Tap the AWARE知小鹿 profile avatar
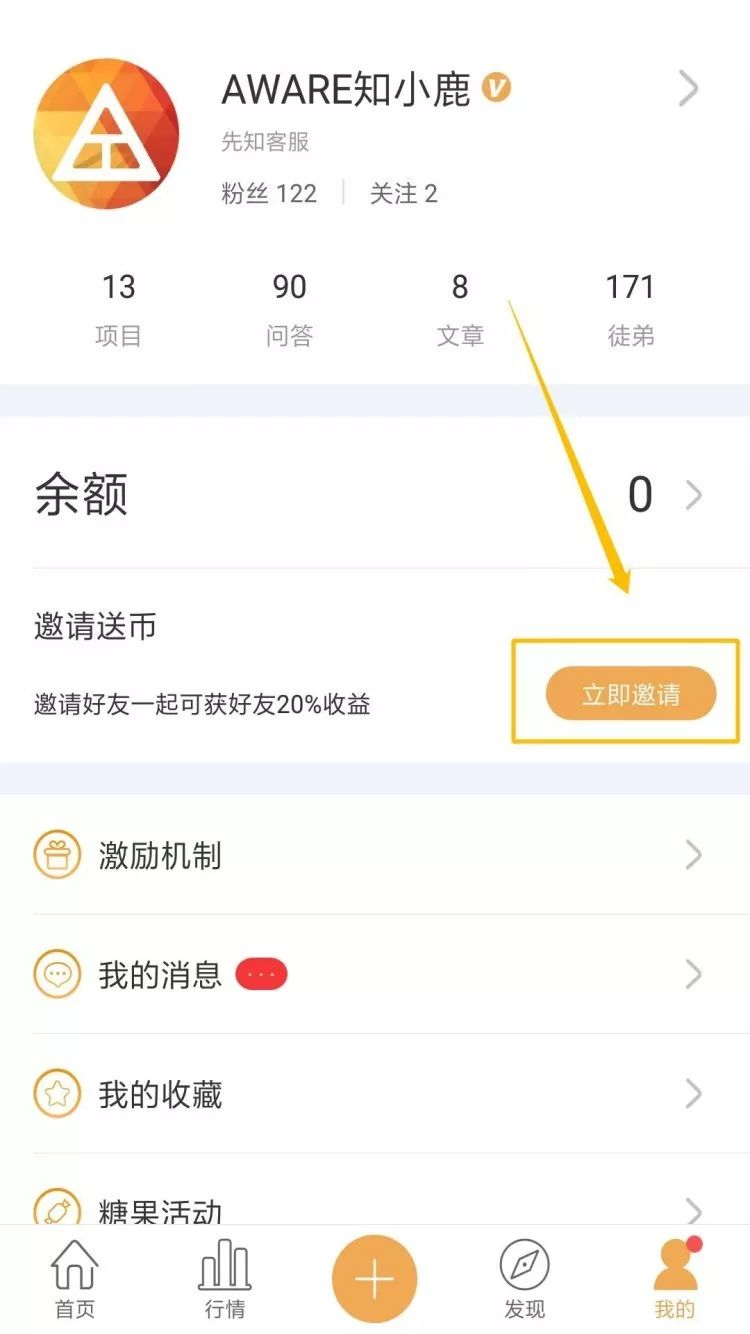The height and width of the screenshot is (1334, 750). 106,133
